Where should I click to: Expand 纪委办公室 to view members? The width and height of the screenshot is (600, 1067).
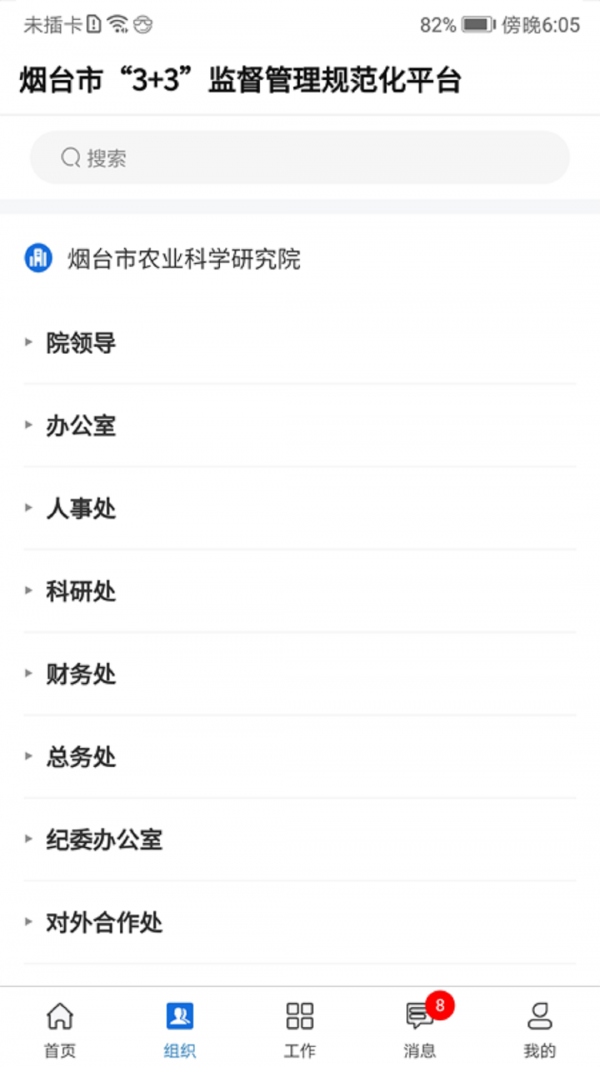pos(299,840)
